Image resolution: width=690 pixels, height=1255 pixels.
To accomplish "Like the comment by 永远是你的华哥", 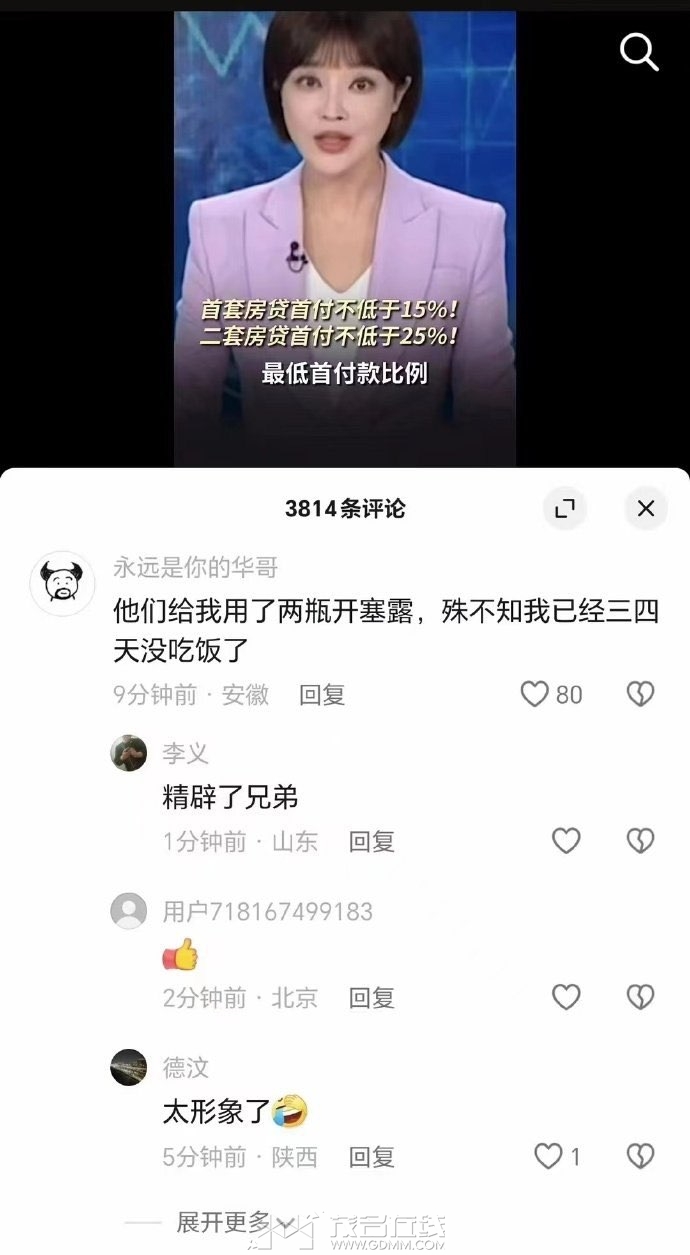I will point(536,694).
